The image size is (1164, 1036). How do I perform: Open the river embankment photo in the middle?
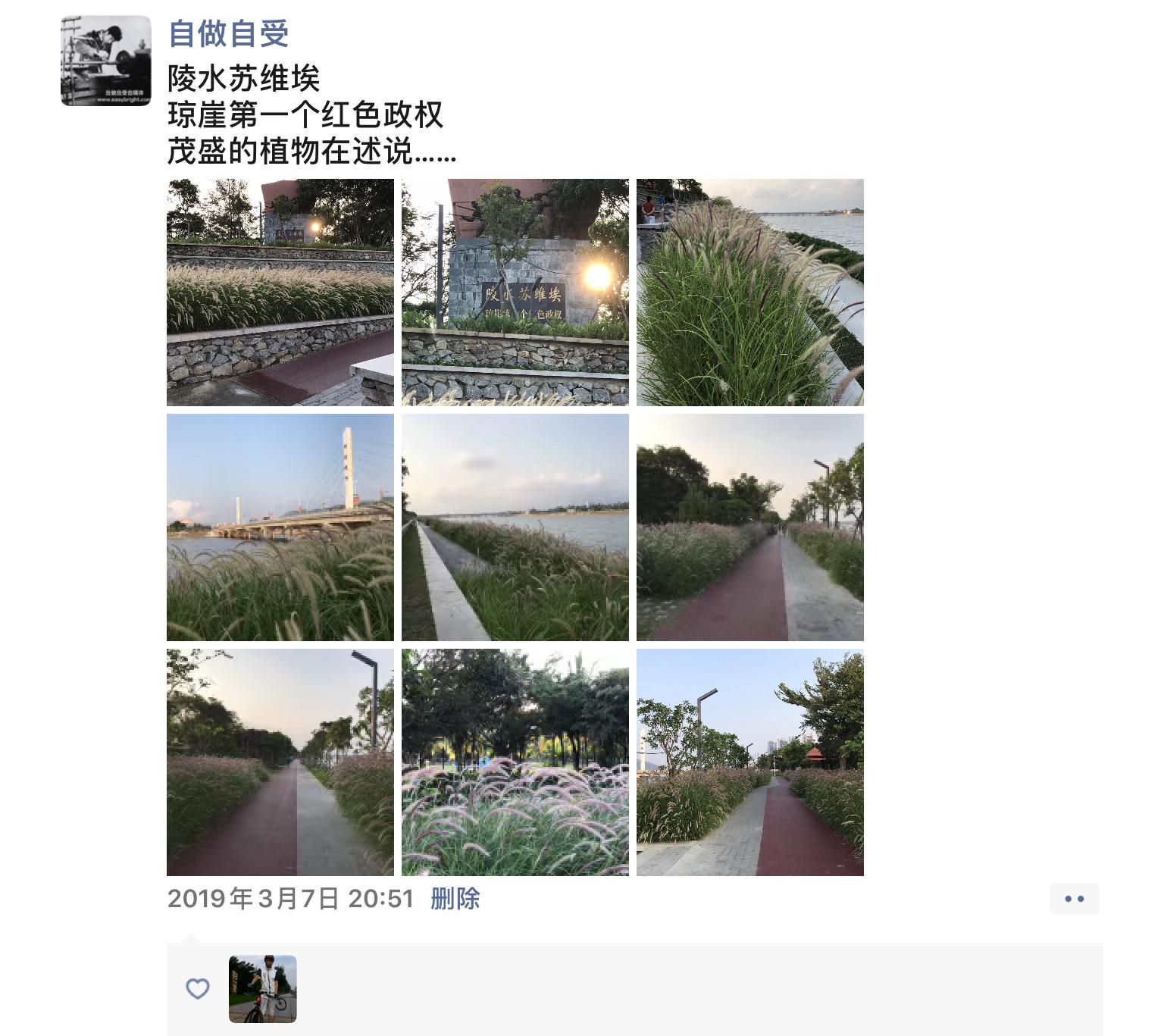[515, 527]
